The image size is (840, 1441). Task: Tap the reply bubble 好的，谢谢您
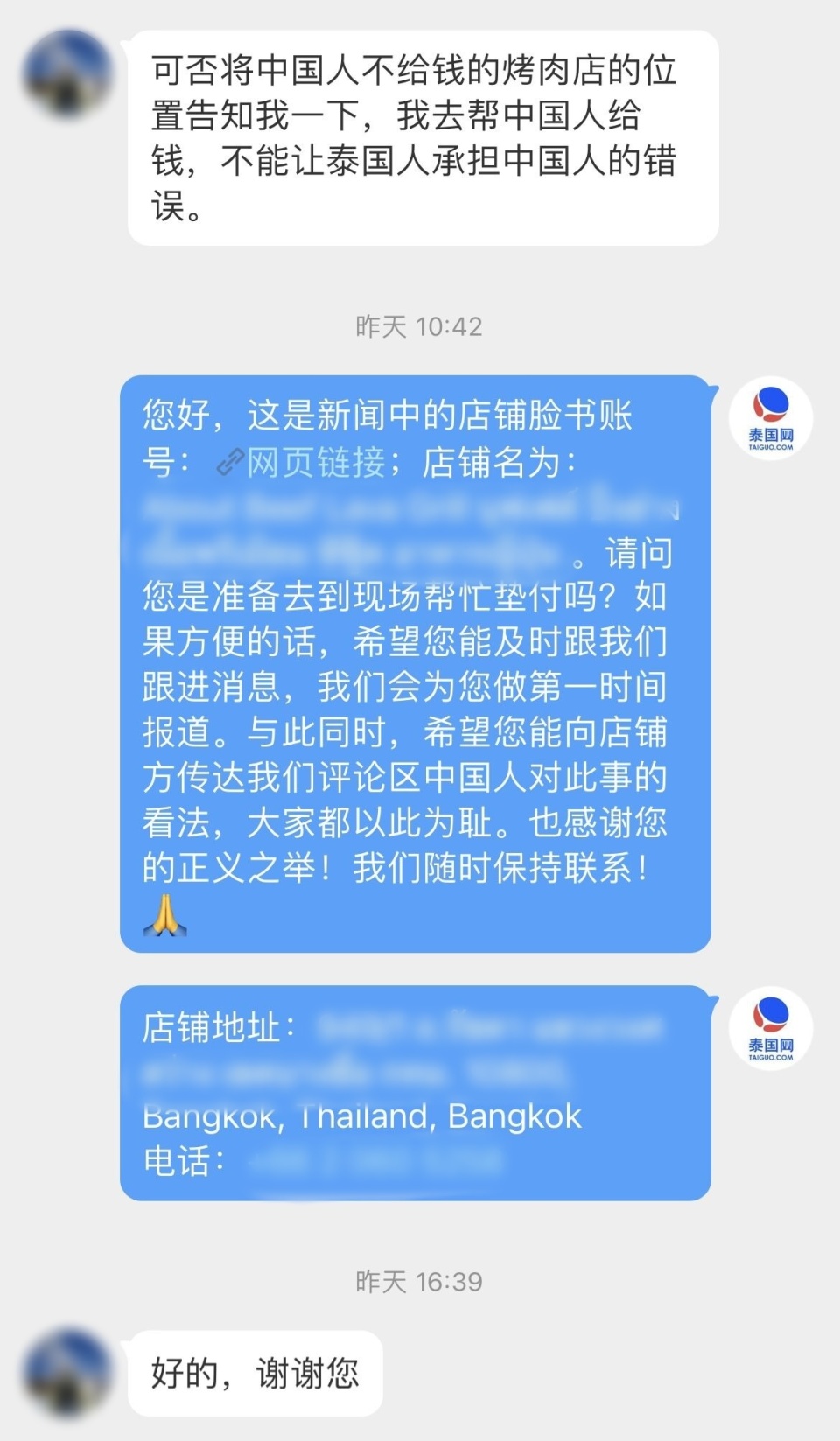pos(254,1374)
